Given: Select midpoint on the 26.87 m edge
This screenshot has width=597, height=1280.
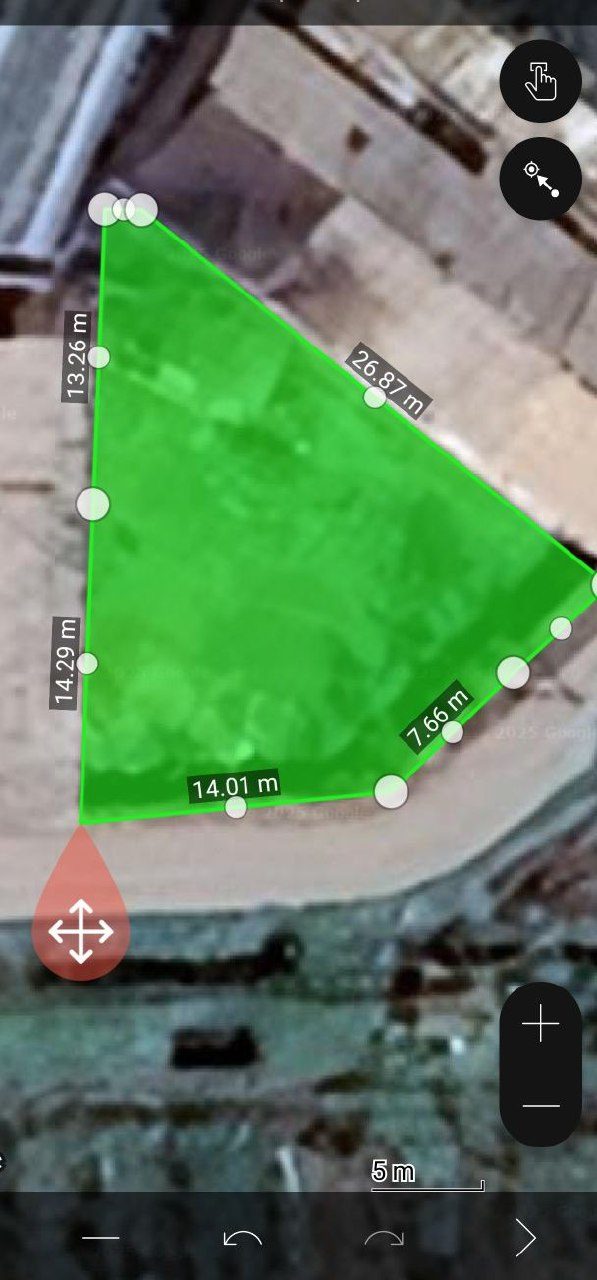Looking at the screenshot, I should [375, 397].
